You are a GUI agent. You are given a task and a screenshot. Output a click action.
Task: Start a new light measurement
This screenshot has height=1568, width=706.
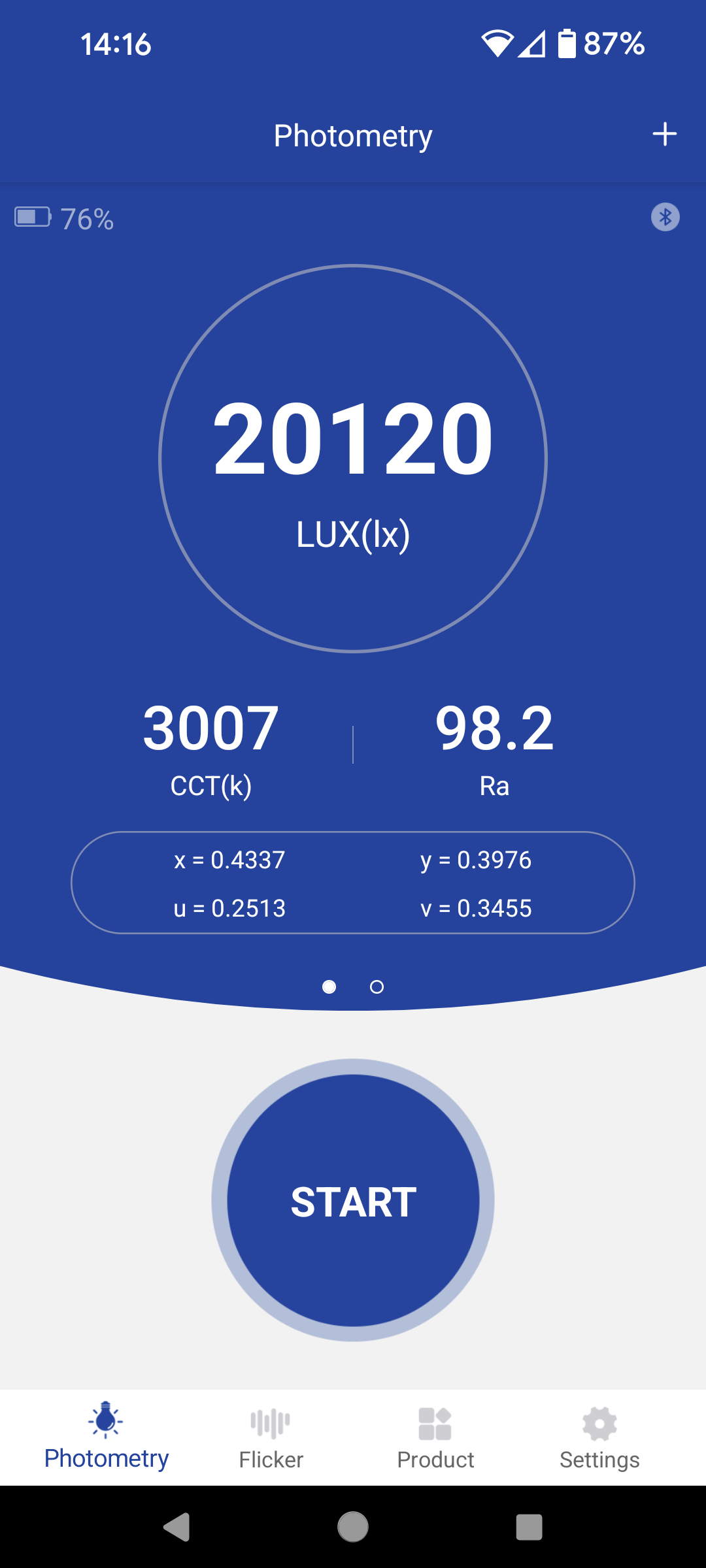353,1200
